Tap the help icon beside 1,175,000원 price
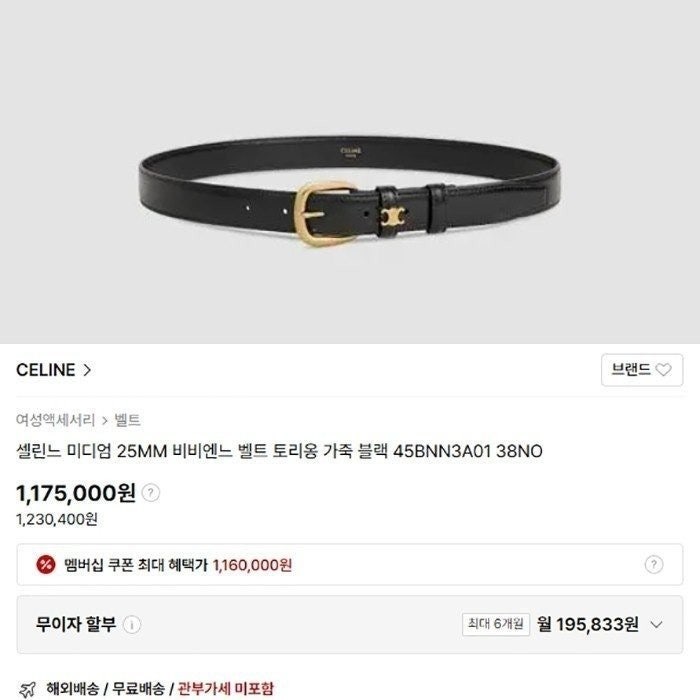The width and height of the screenshot is (700, 700). pyautogui.click(x=151, y=493)
